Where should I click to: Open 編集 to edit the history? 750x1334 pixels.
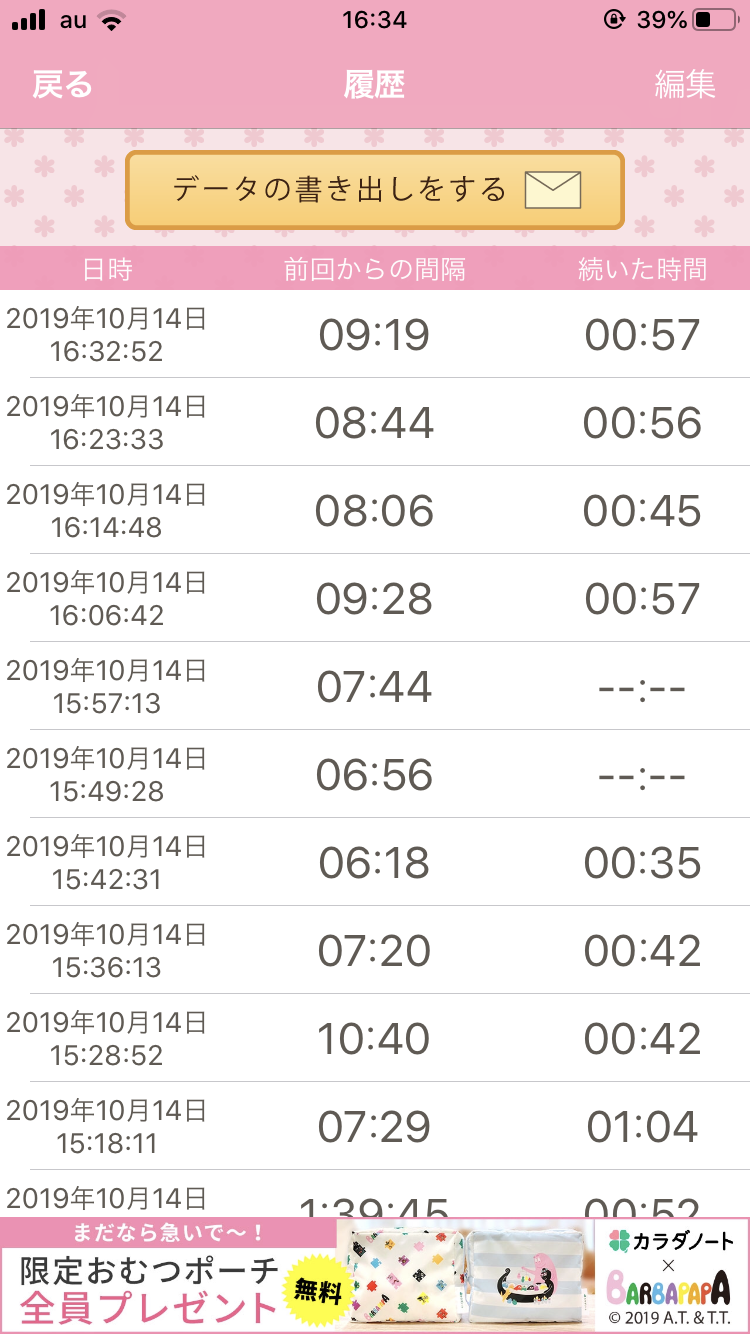pos(685,85)
